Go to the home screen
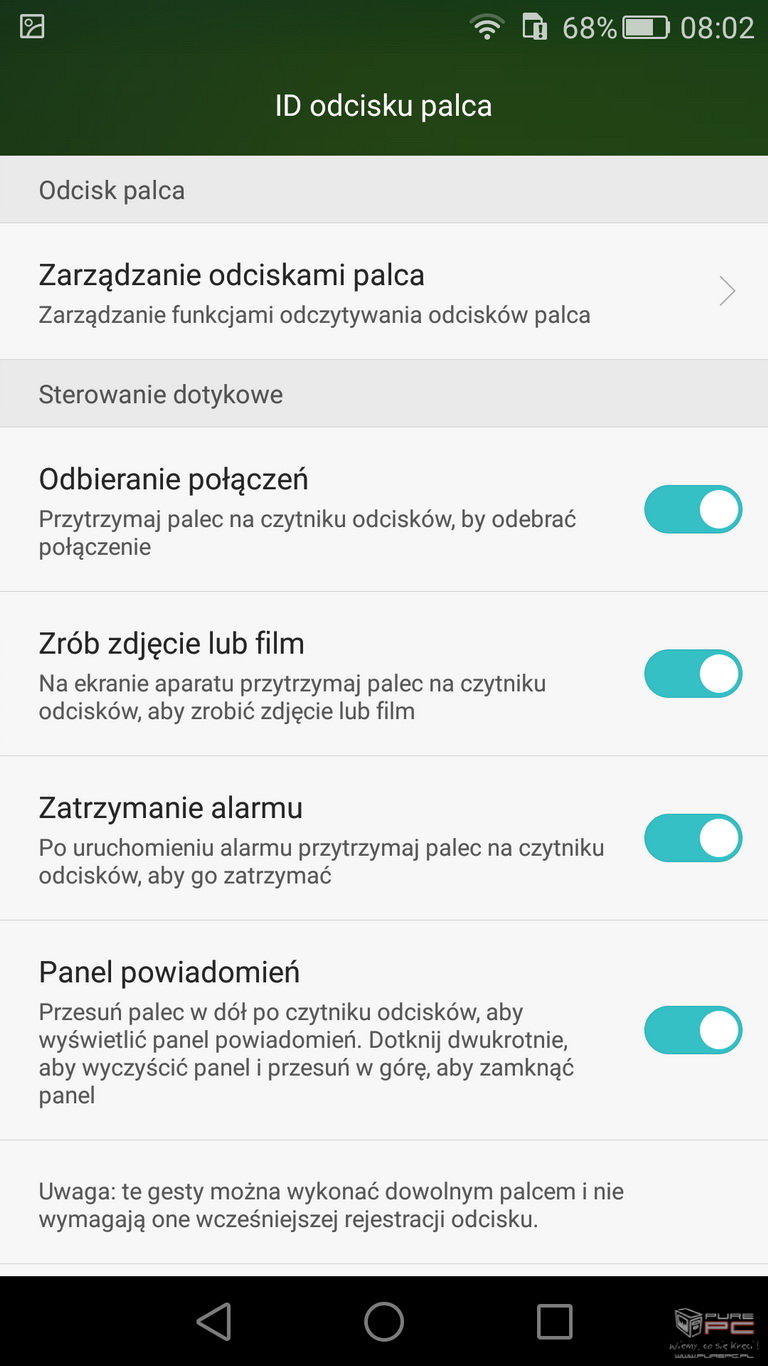 pyautogui.click(x=384, y=1321)
